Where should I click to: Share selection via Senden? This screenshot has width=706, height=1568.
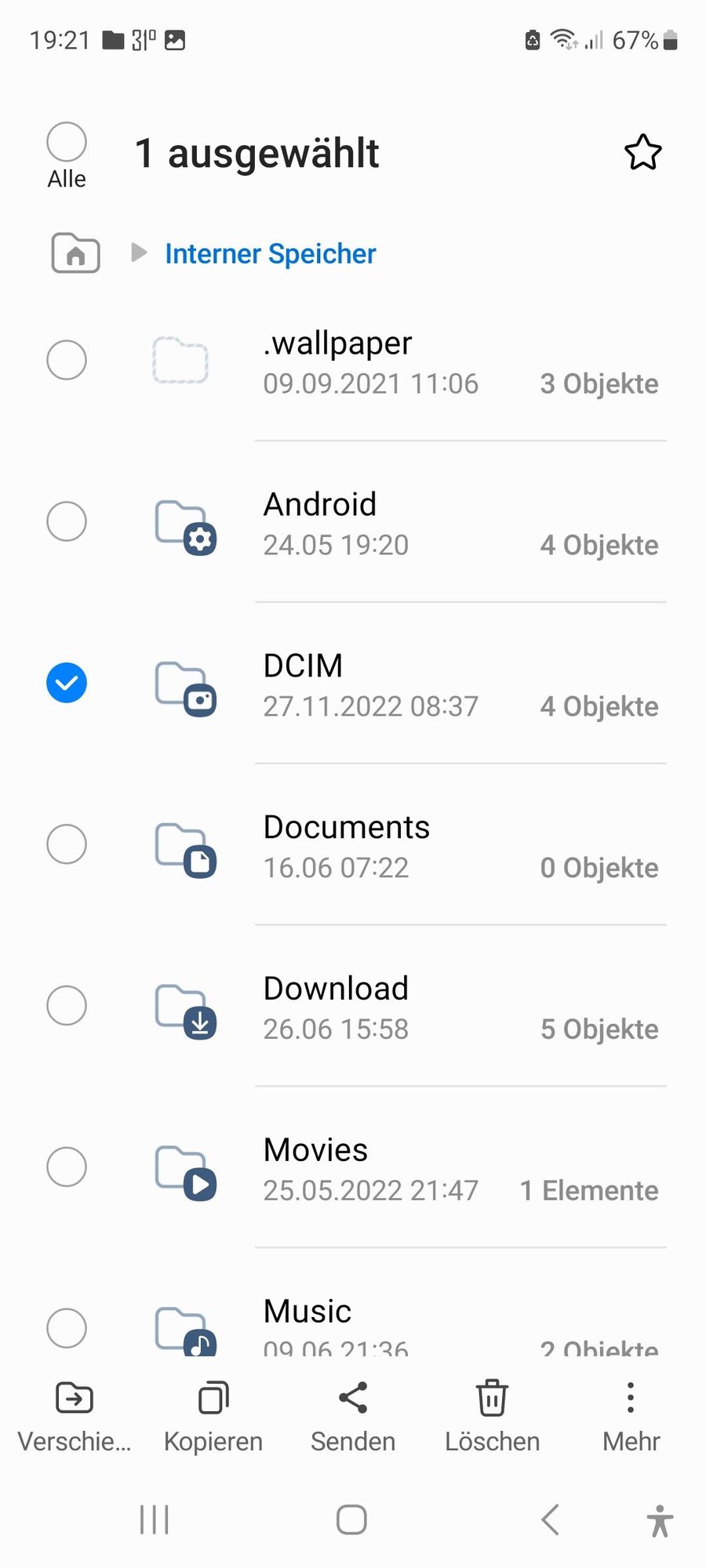click(x=353, y=1415)
